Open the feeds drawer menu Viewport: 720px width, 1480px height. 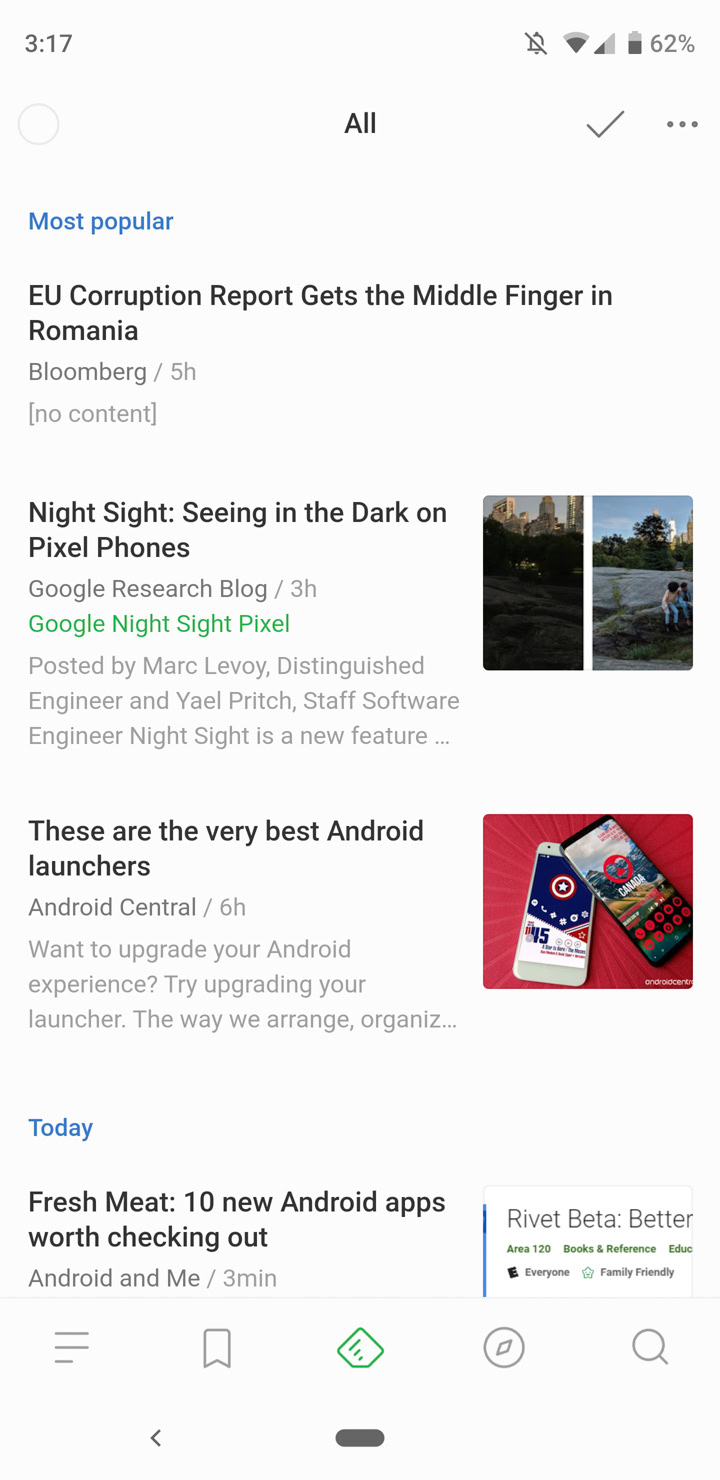(72, 1348)
